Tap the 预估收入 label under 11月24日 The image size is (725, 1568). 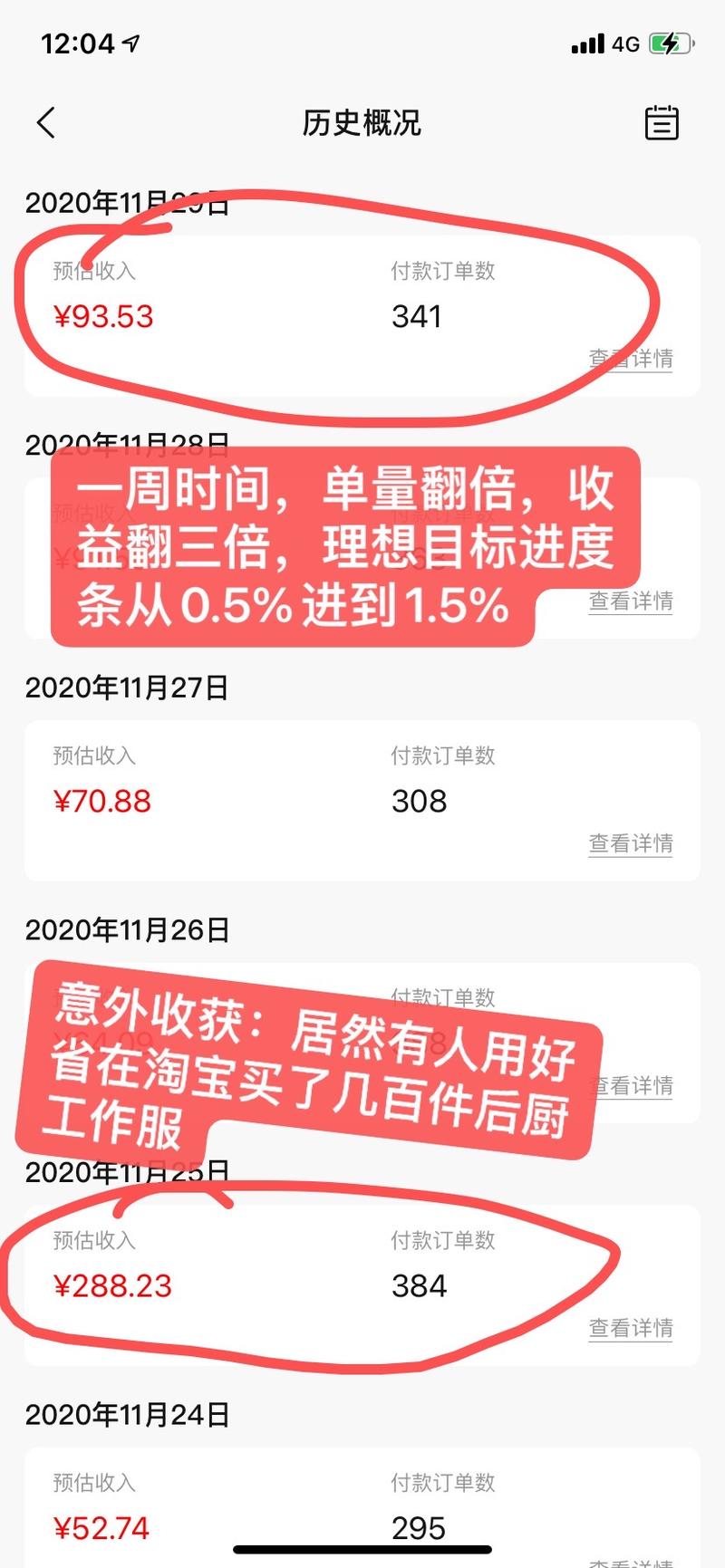point(93,1484)
